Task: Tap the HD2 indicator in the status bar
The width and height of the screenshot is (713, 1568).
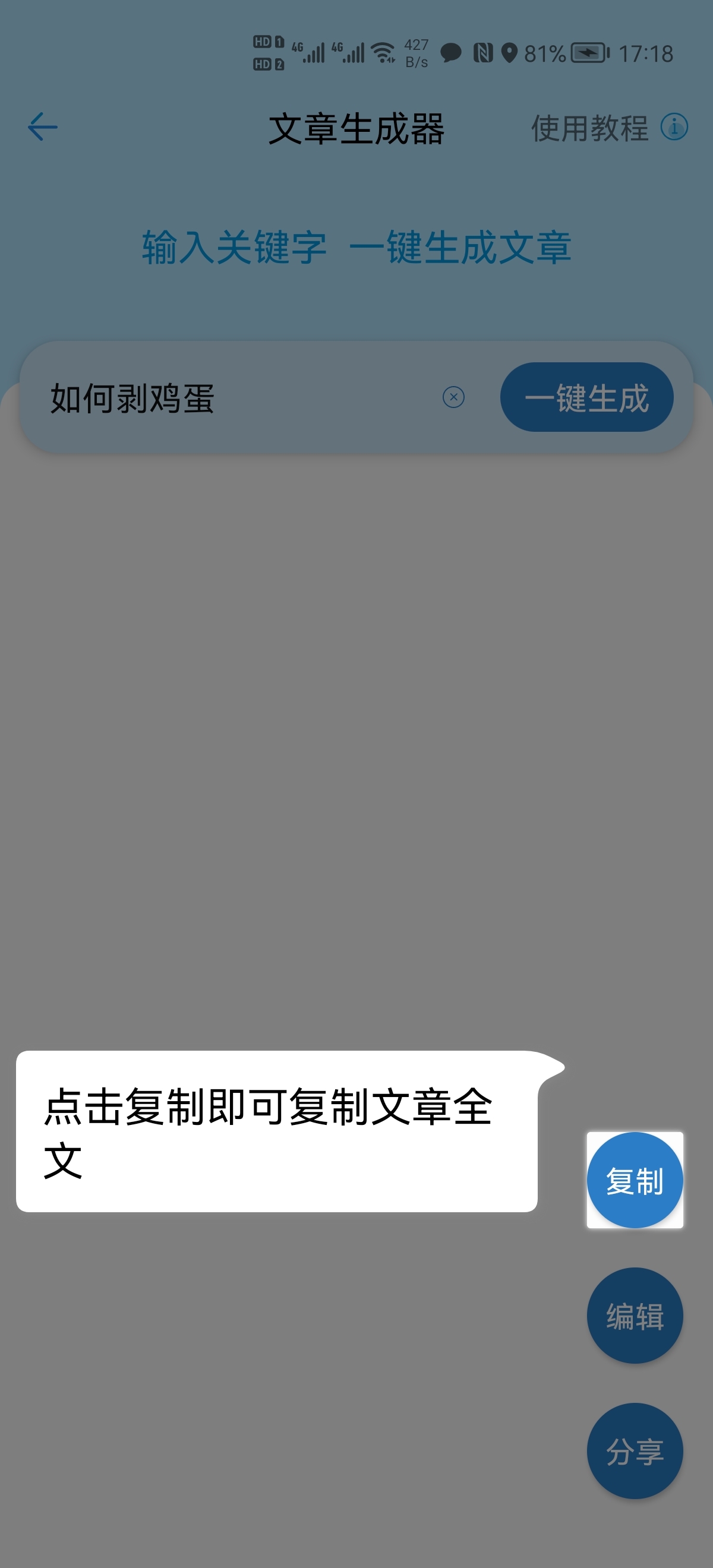Action: coord(263,64)
